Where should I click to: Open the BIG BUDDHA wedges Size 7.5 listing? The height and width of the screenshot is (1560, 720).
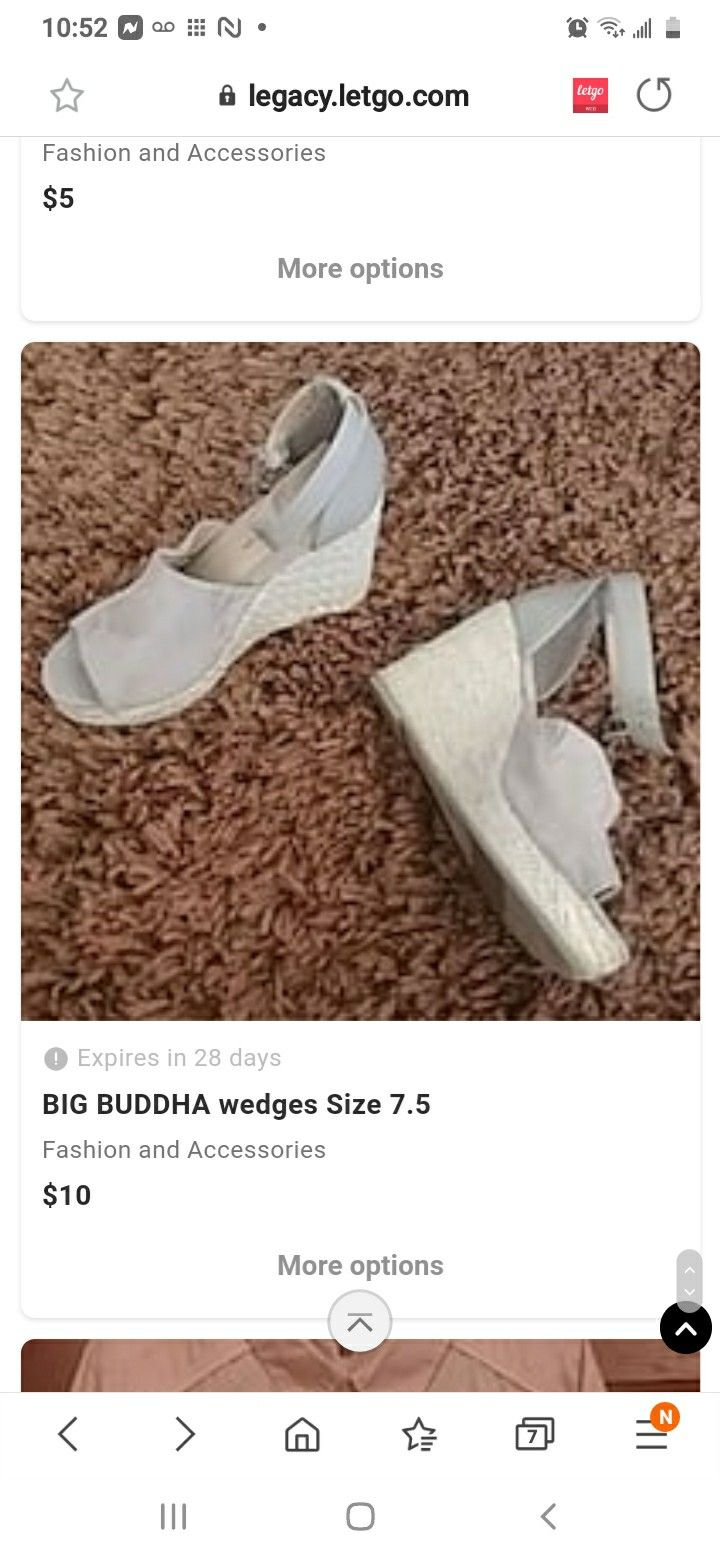point(236,1104)
